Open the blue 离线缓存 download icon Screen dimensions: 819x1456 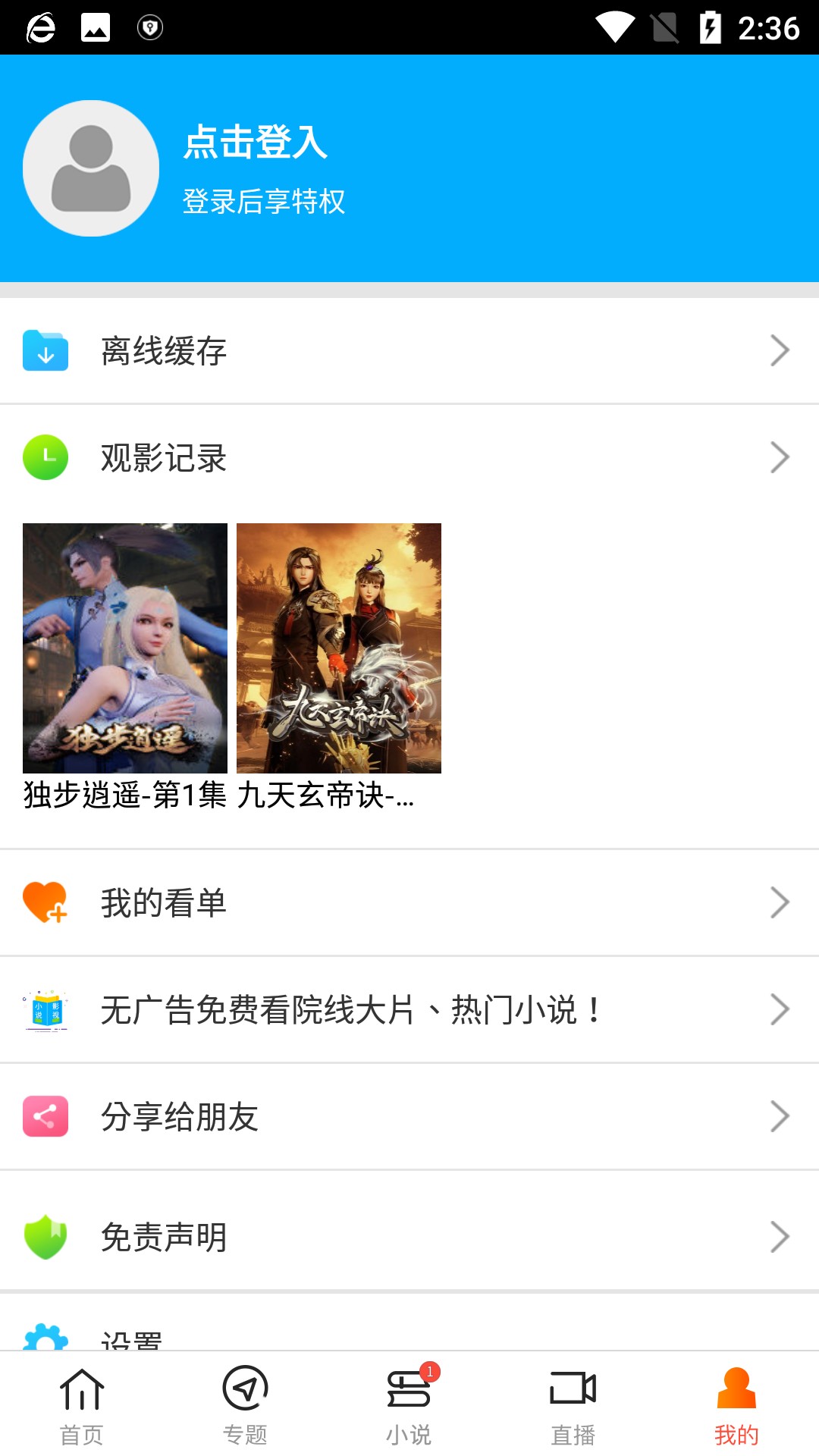[x=45, y=350]
